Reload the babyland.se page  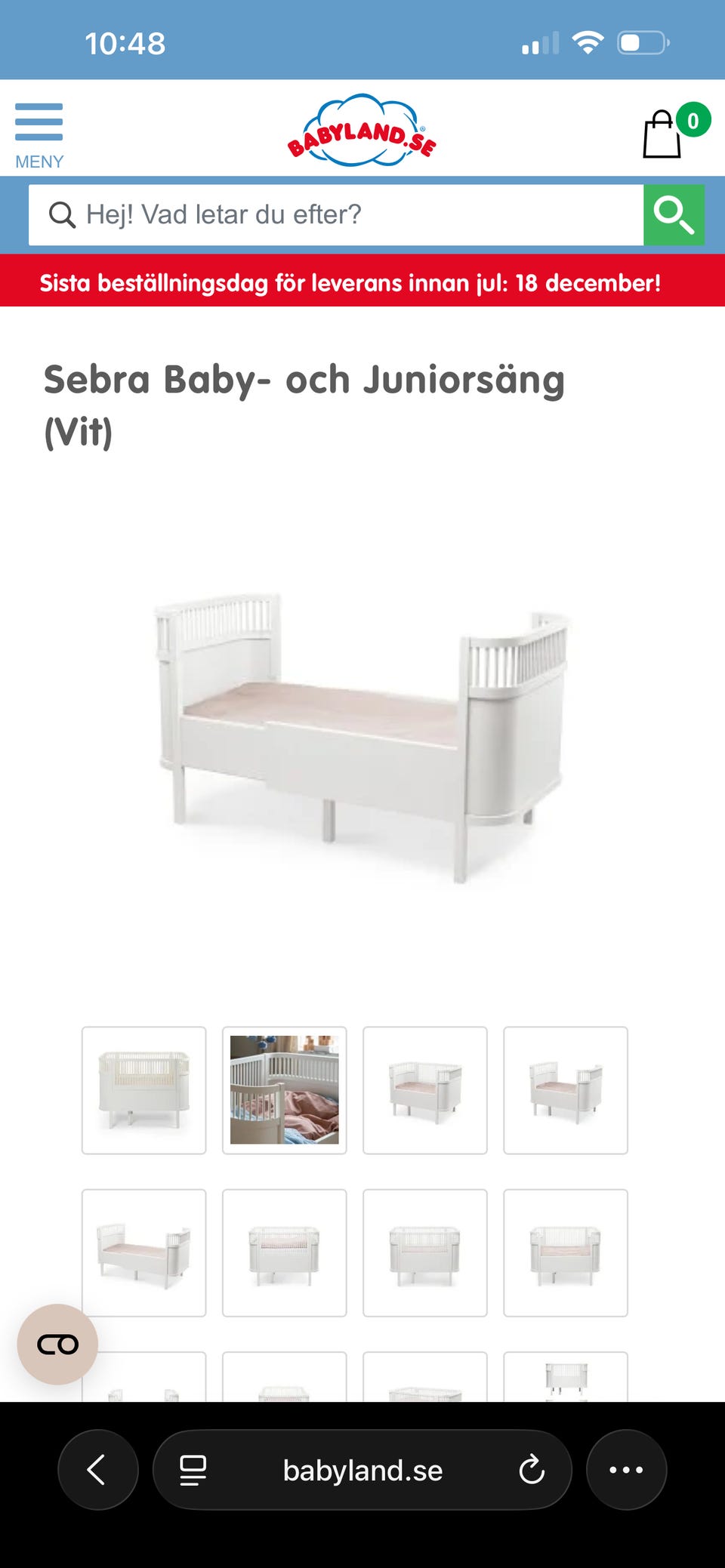click(x=532, y=1470)
